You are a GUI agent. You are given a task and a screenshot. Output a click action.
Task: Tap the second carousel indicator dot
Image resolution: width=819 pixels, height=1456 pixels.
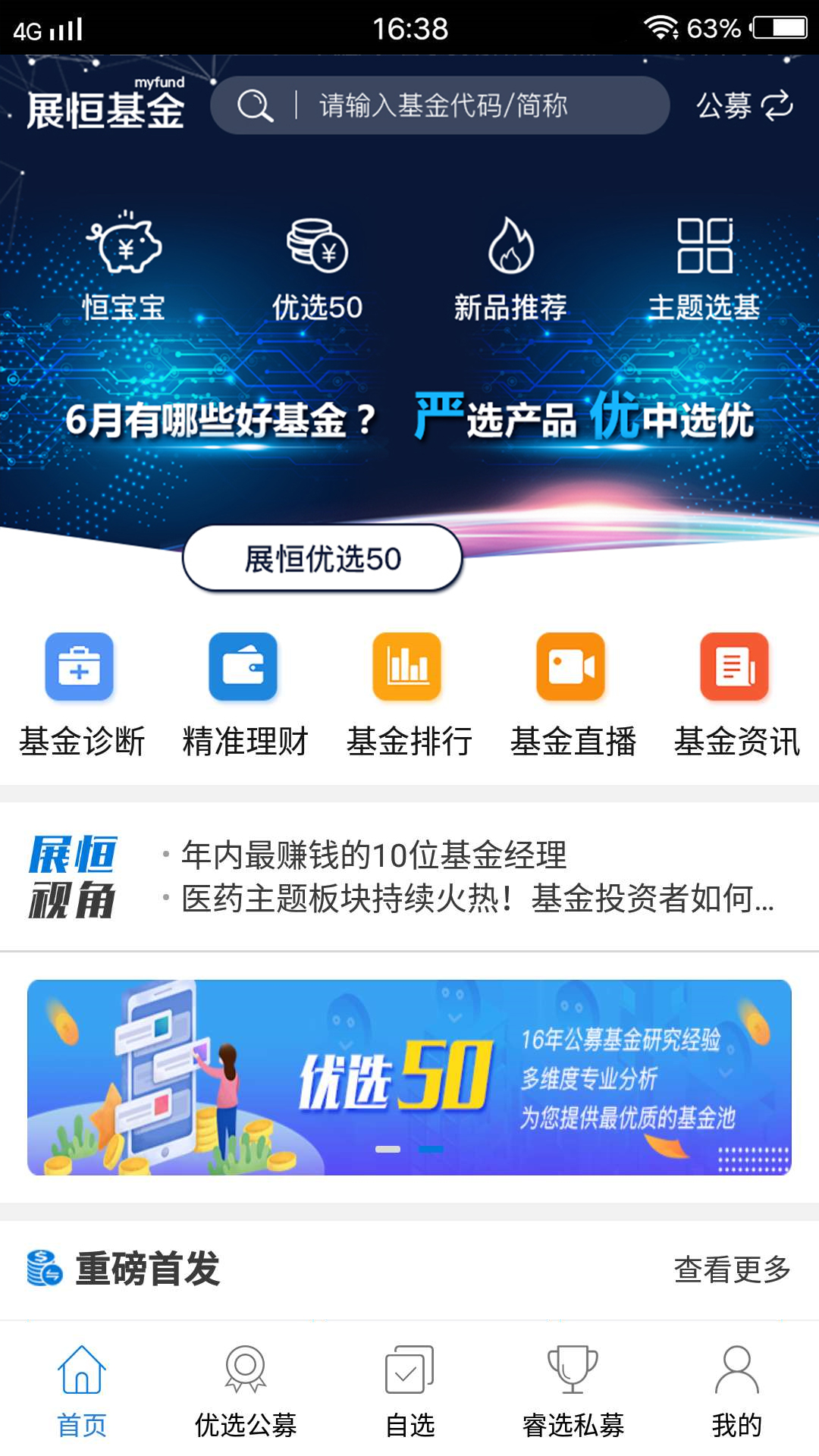[x=432, y=1149]
